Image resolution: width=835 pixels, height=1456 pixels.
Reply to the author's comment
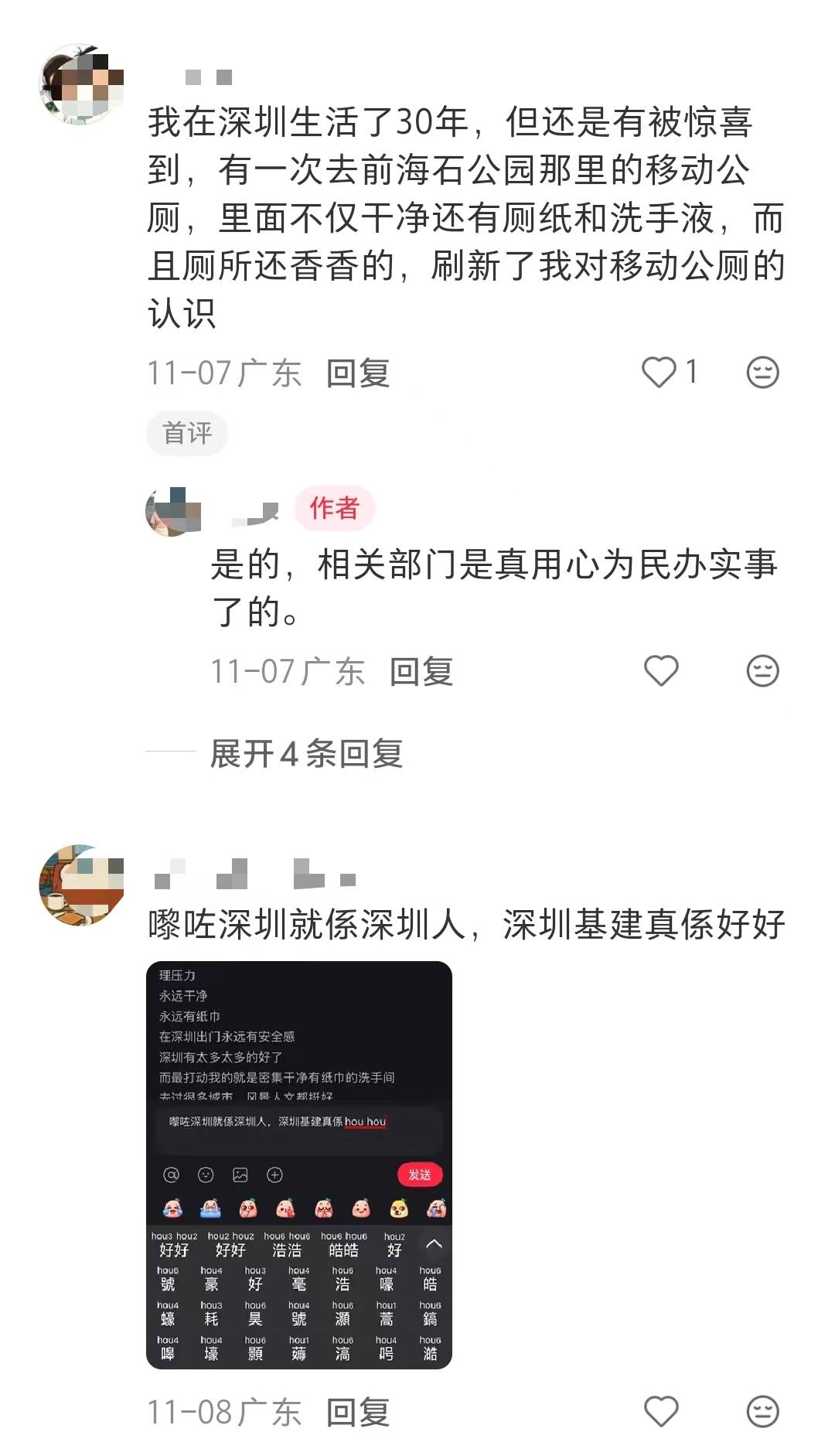coord(421,671)
